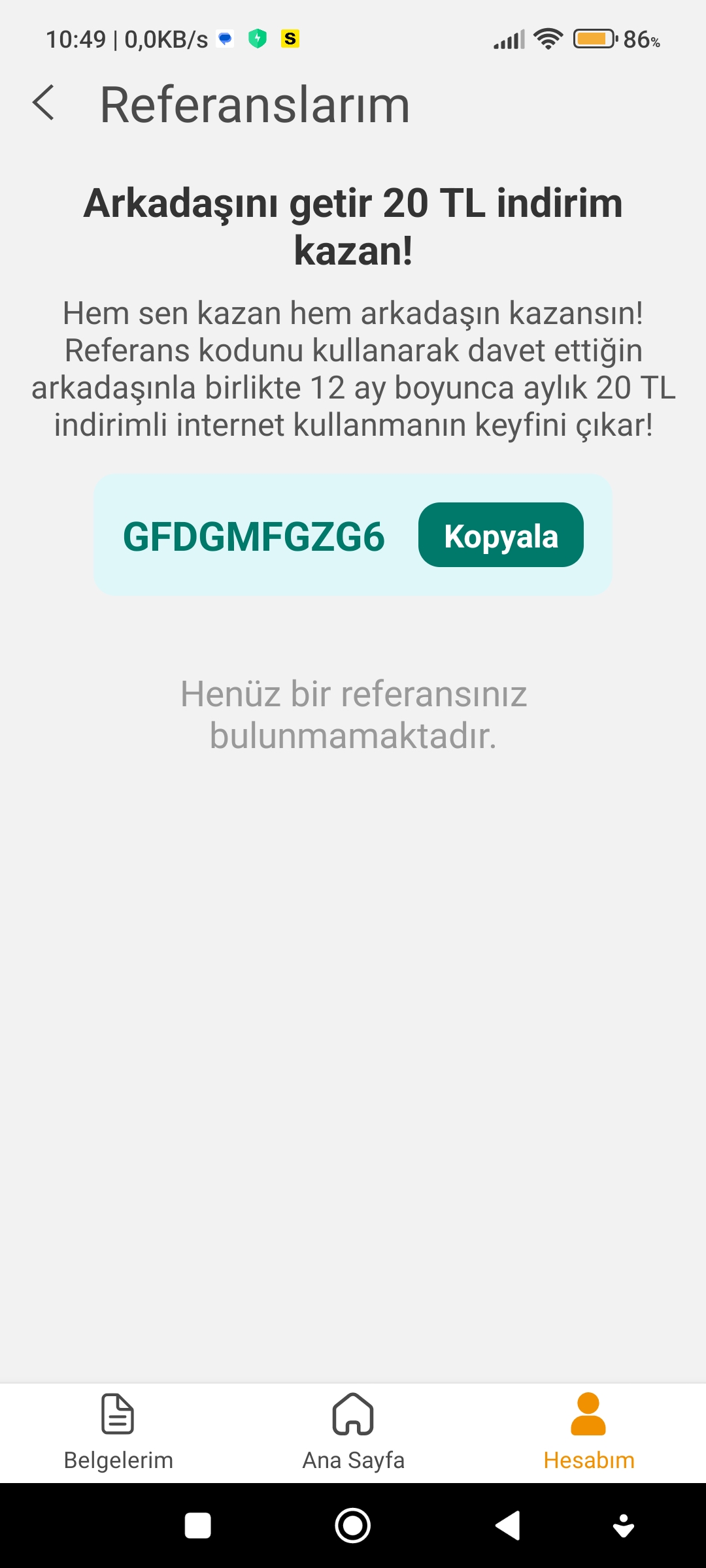Copy the referral code with Kopyala
Image resolution: width=706 pixels, height=1568 pixels.
pyautogui.click(x=501, y=535)
